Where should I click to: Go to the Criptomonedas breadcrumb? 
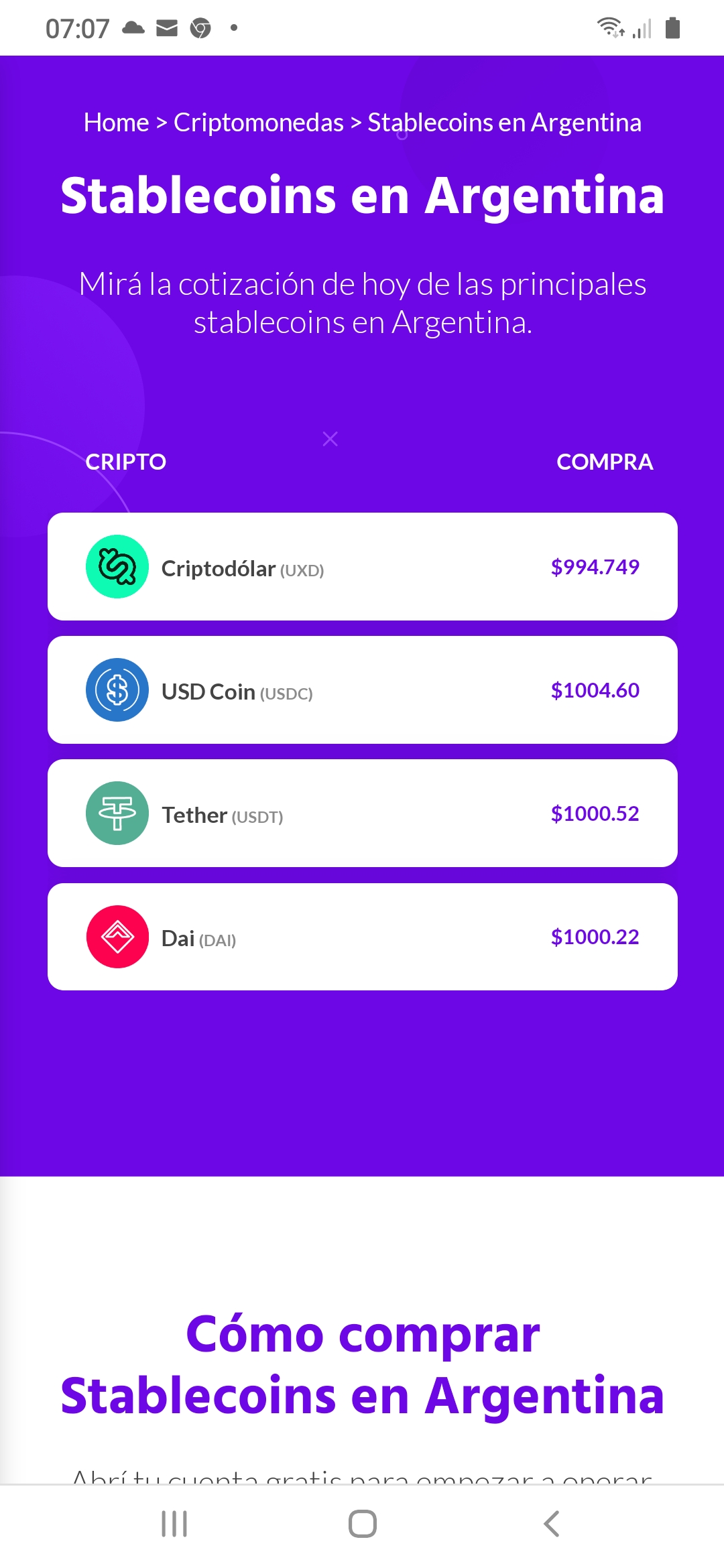pyautogui.click(x=258, y=123)
